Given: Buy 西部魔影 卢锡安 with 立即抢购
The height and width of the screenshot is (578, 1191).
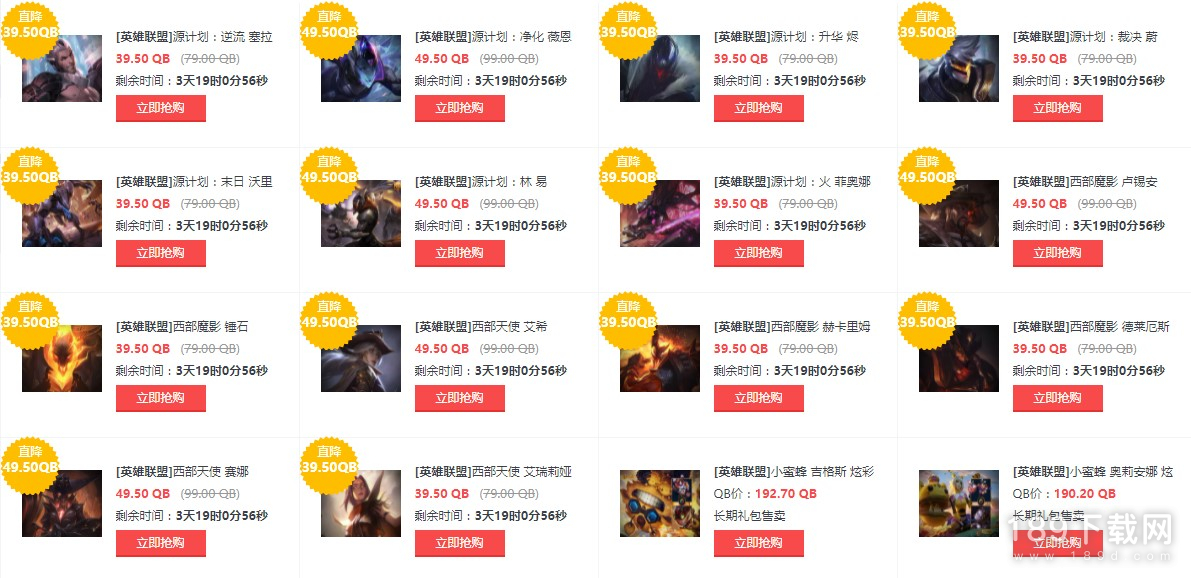Looking at the screenshot, I should pos(1057,253).
